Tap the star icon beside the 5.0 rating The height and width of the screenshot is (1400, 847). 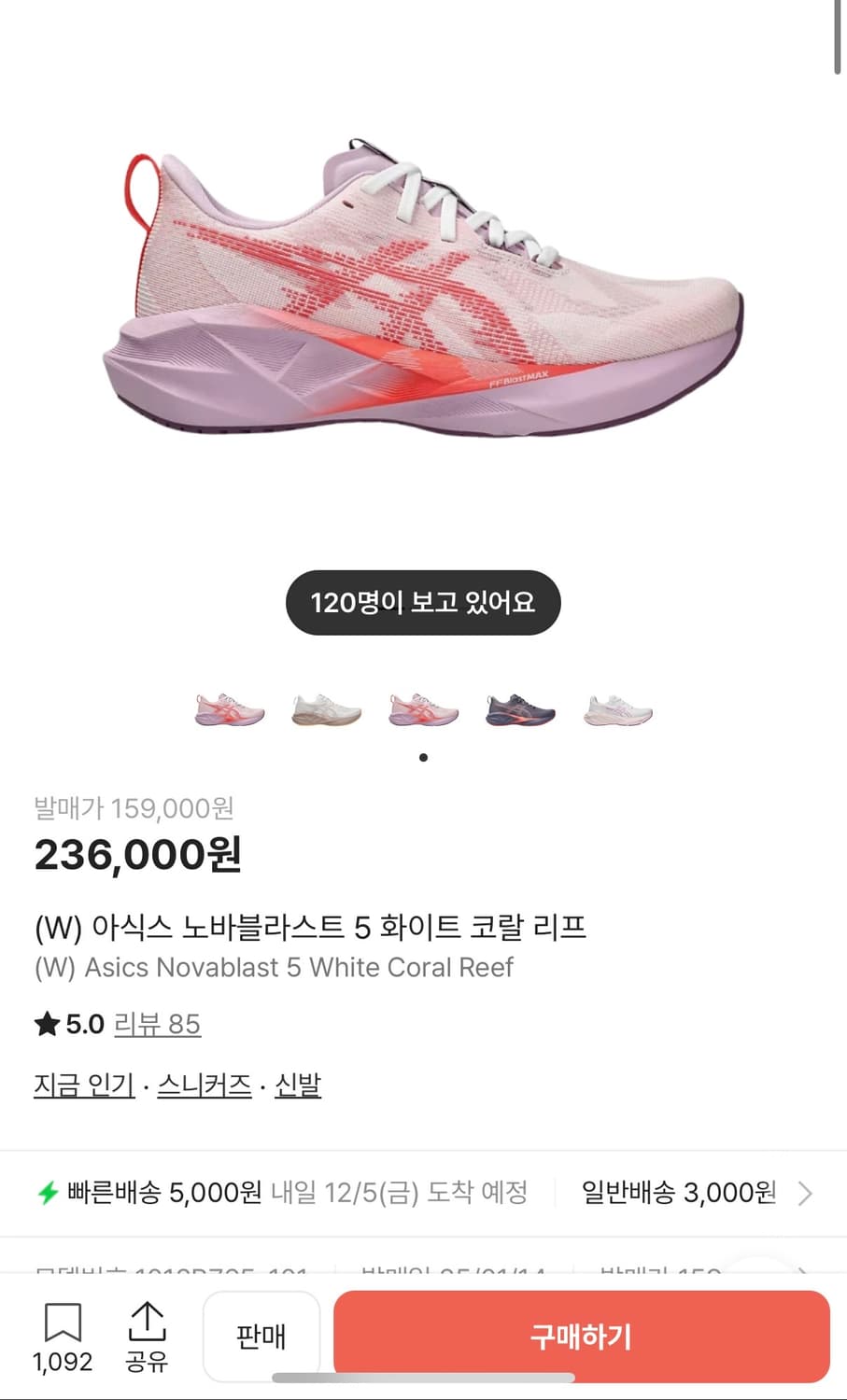point(46,1024)
